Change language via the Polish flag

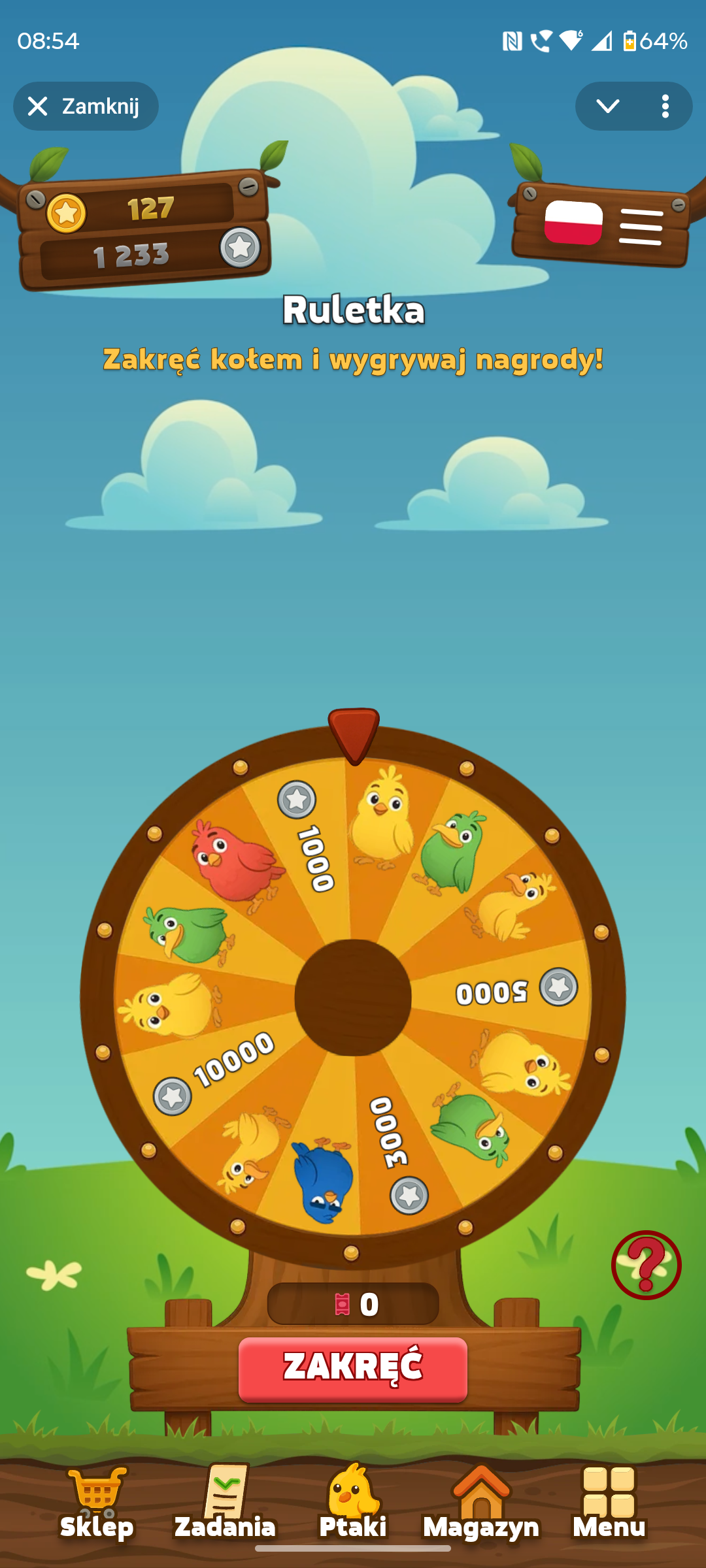click(573, 223)
